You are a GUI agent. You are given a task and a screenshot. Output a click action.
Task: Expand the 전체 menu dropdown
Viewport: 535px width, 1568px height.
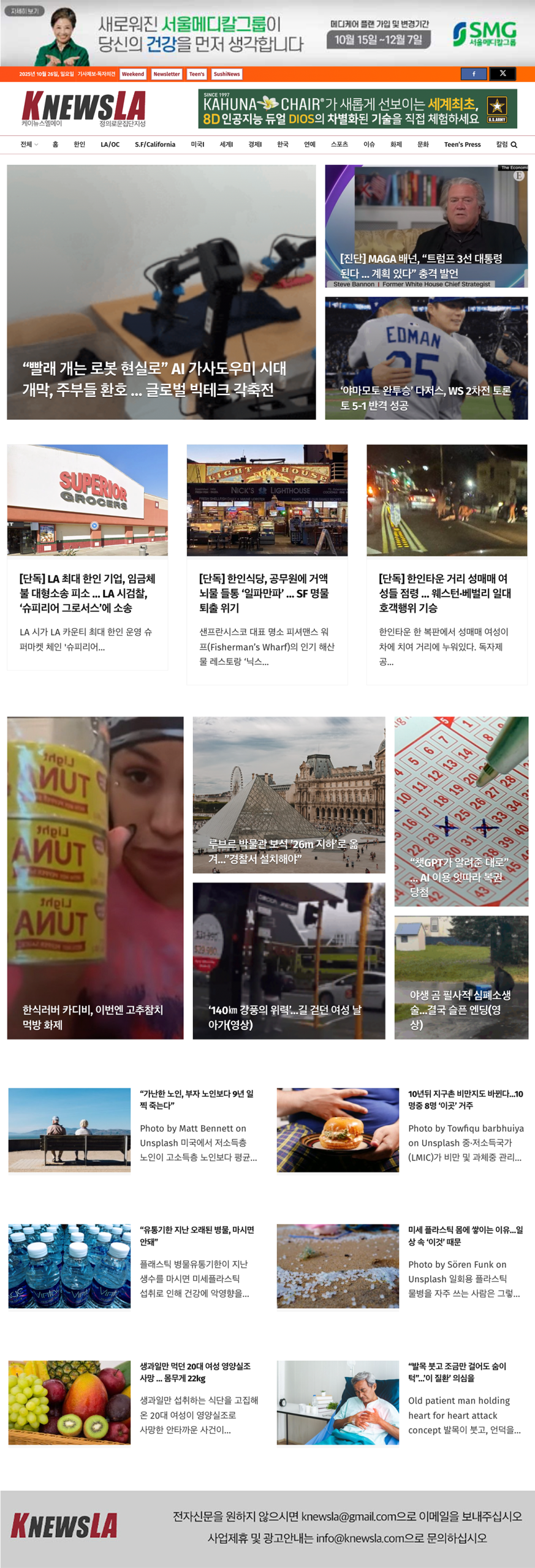(x=29, y=145)
